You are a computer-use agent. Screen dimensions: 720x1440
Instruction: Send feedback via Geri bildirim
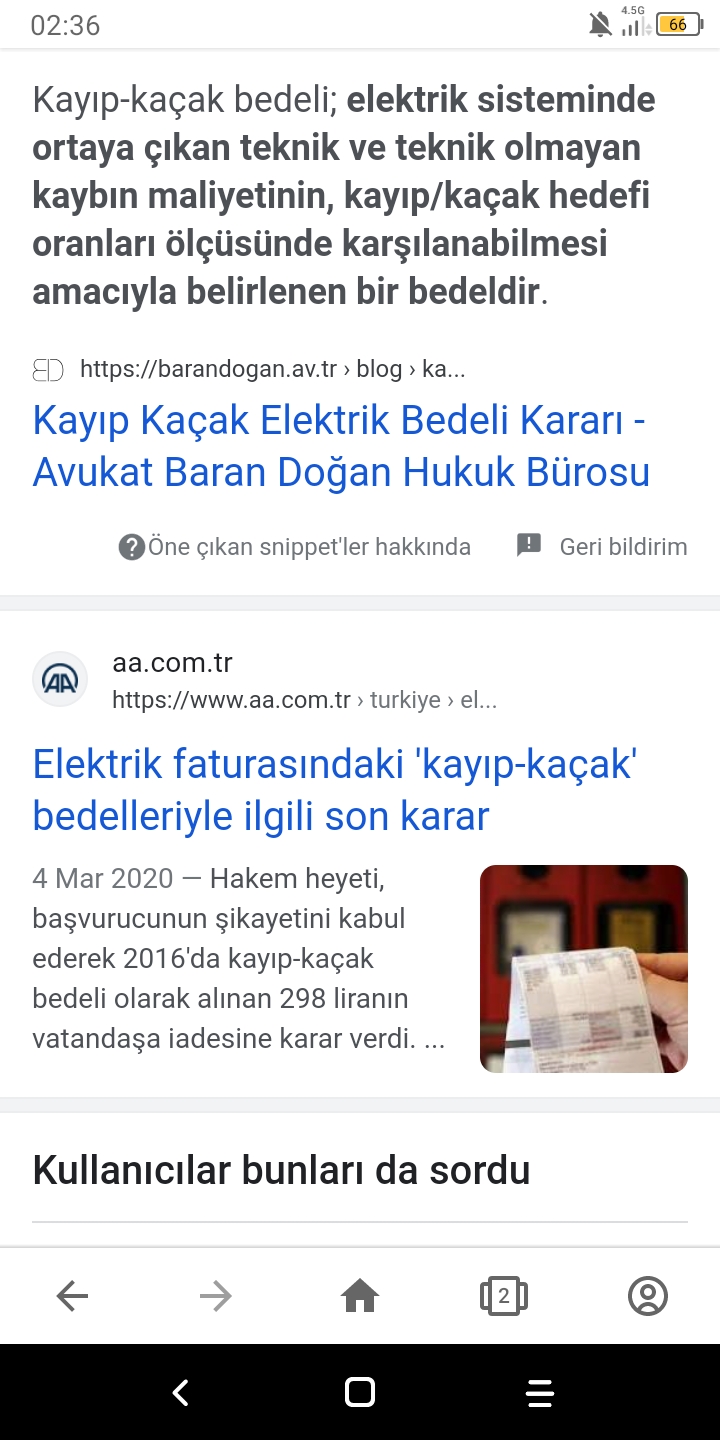602,546
